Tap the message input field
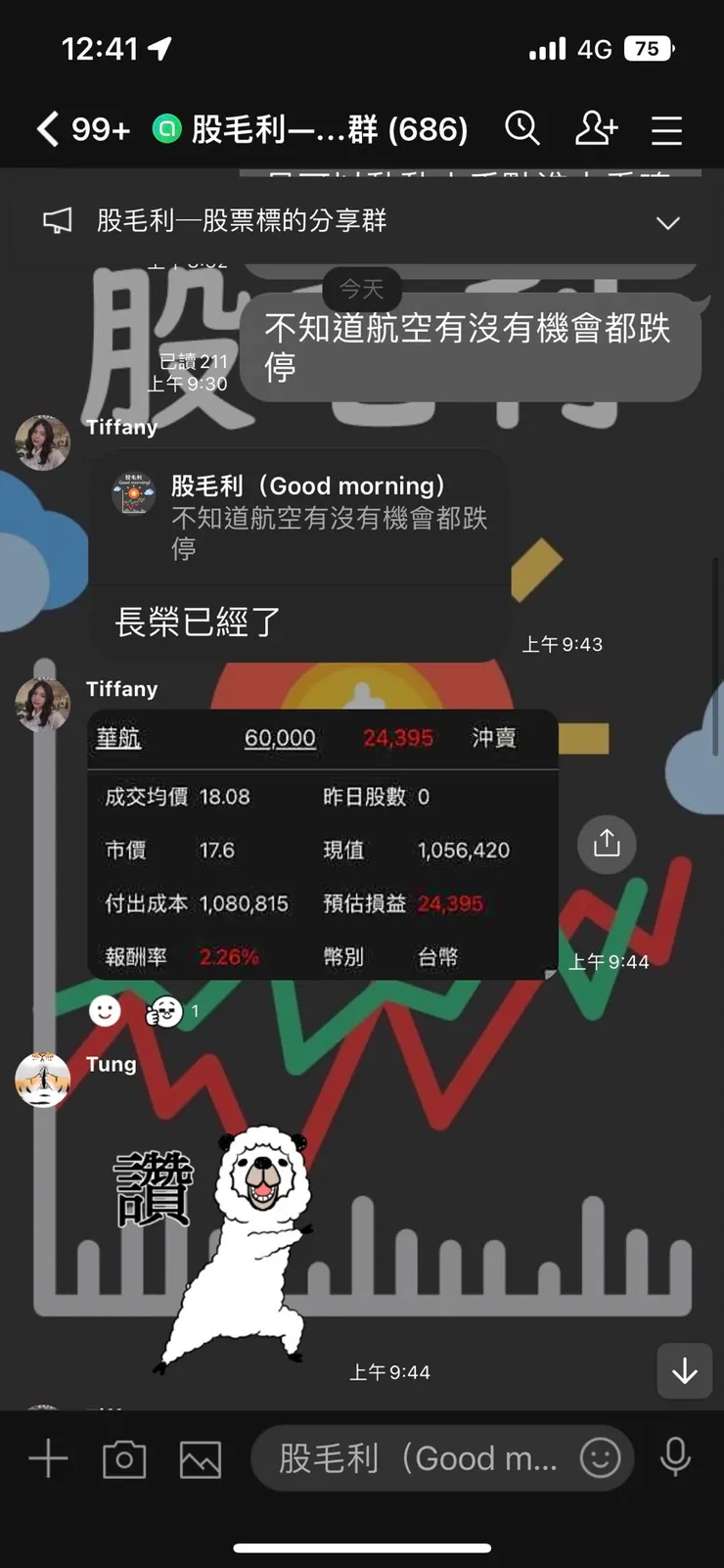 tap(411, 1458)
